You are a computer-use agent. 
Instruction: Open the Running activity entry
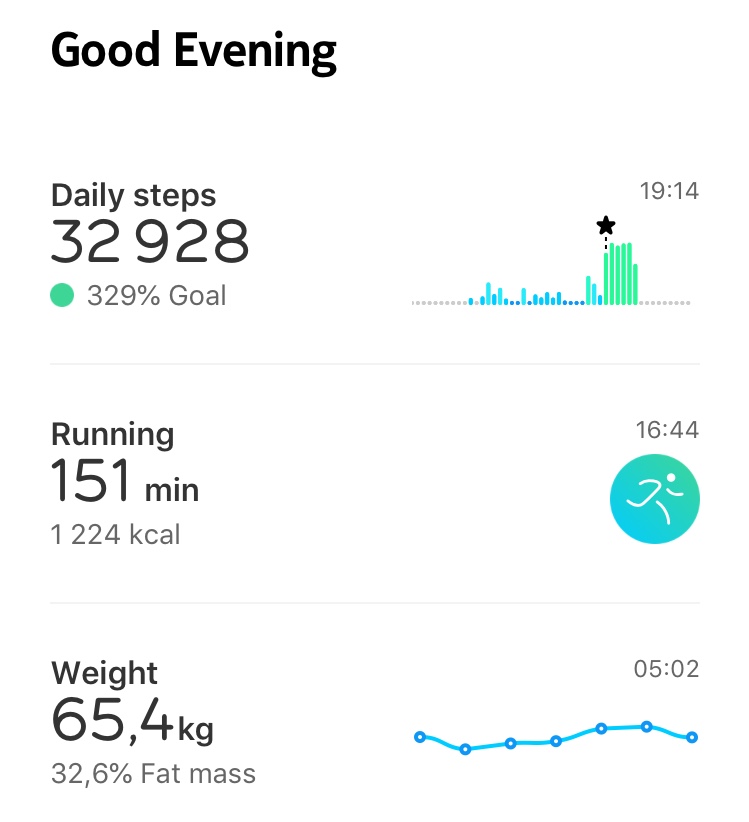(x=374, y=483)
